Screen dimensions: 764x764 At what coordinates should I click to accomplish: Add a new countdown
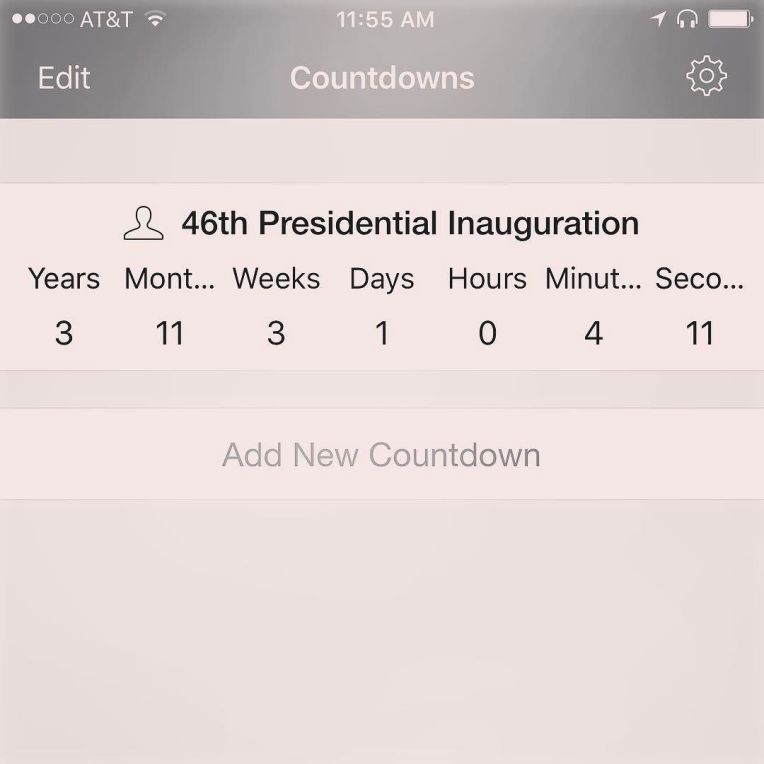click(x=381, y=455)
